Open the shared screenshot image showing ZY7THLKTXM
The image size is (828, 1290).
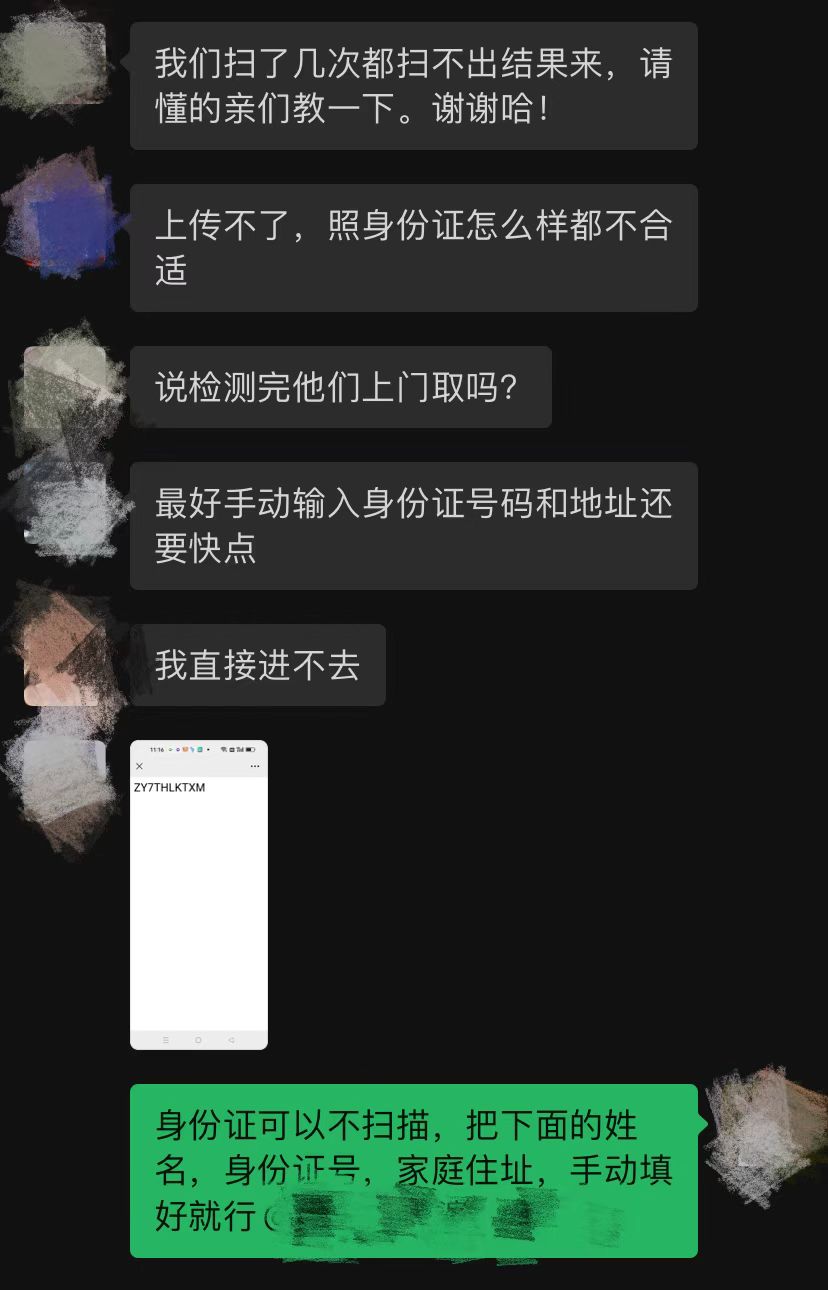(199, 894)
